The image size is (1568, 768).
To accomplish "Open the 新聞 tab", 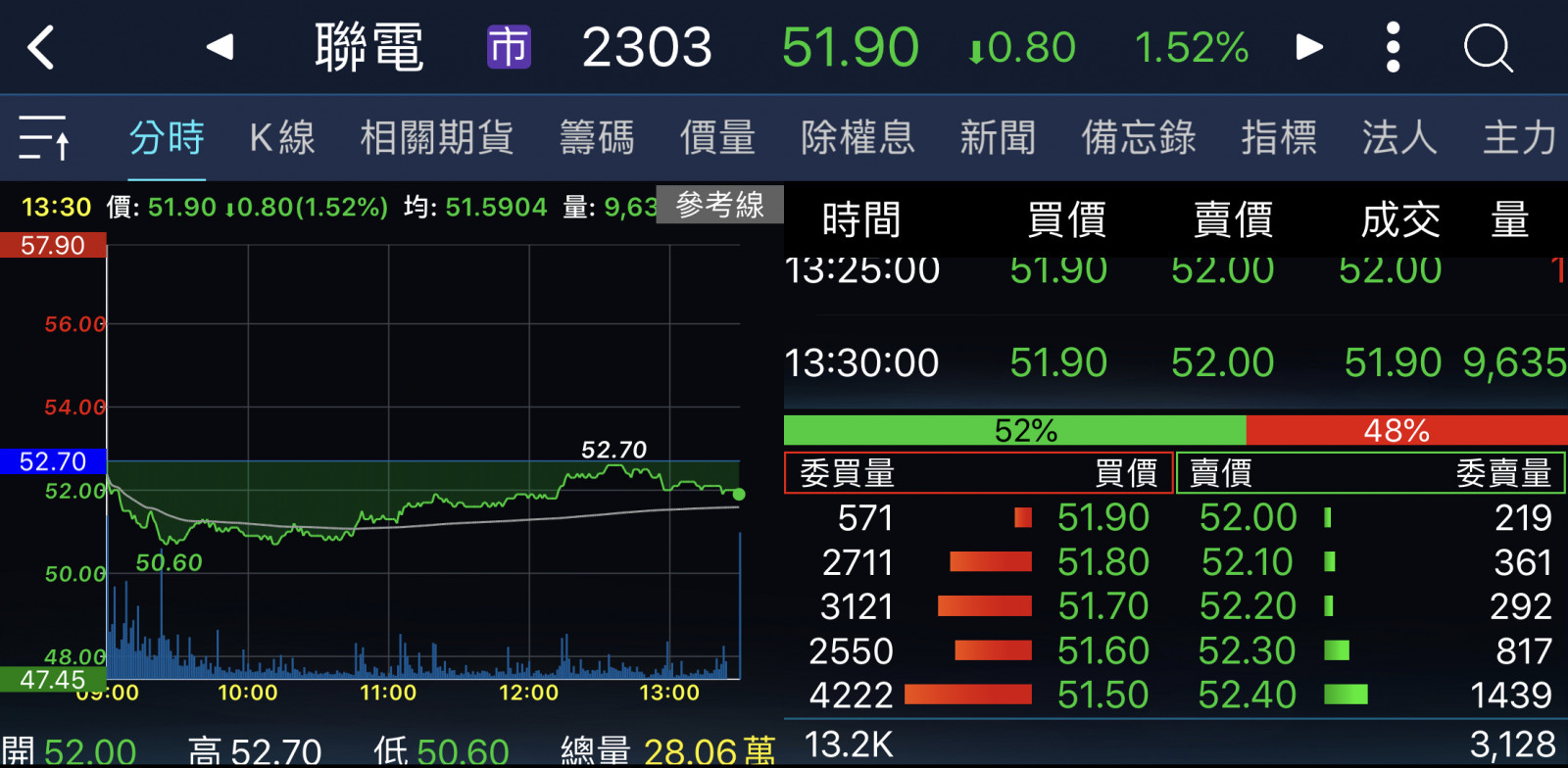I will [998, 137].
